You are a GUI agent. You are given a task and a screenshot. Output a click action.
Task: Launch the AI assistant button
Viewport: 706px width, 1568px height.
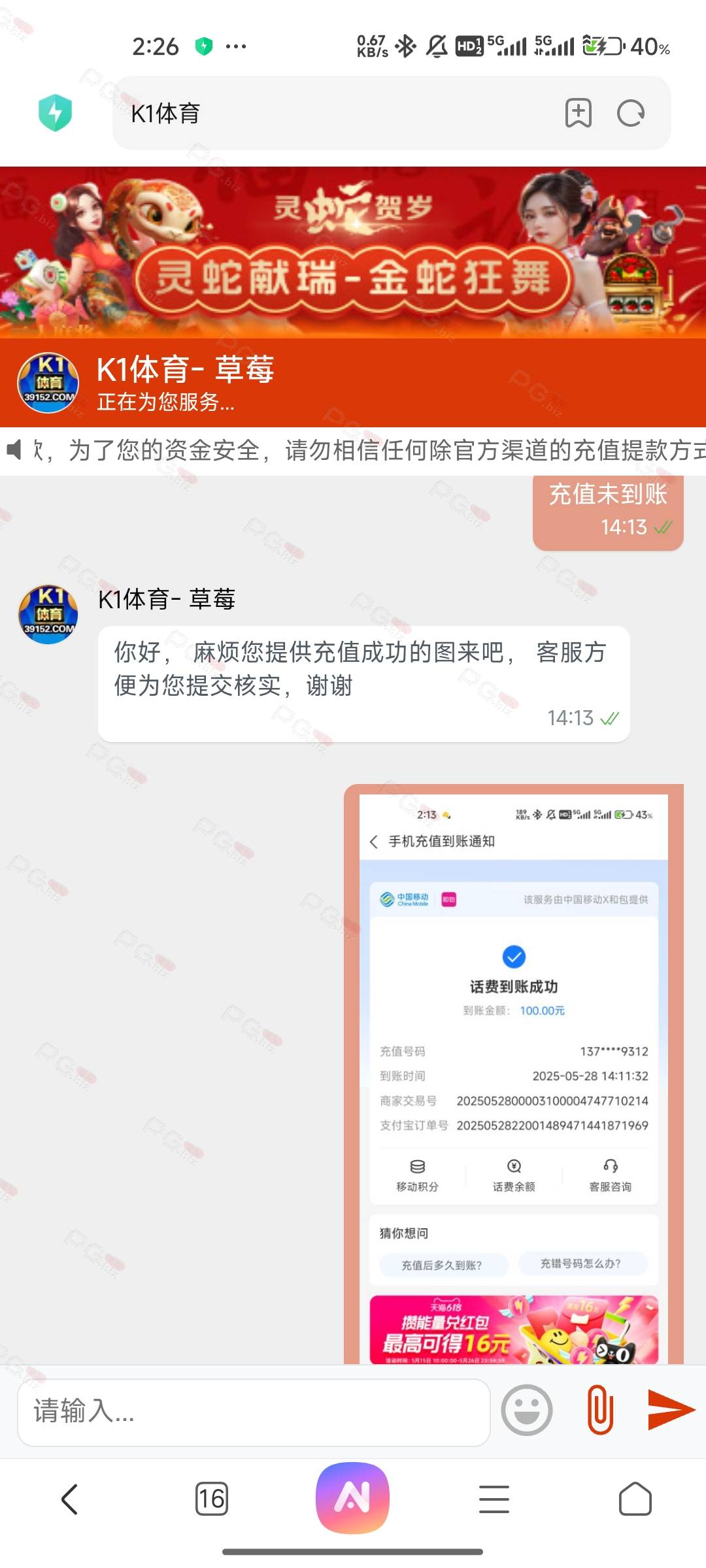pyautogui.click(x=353, y=1497)
